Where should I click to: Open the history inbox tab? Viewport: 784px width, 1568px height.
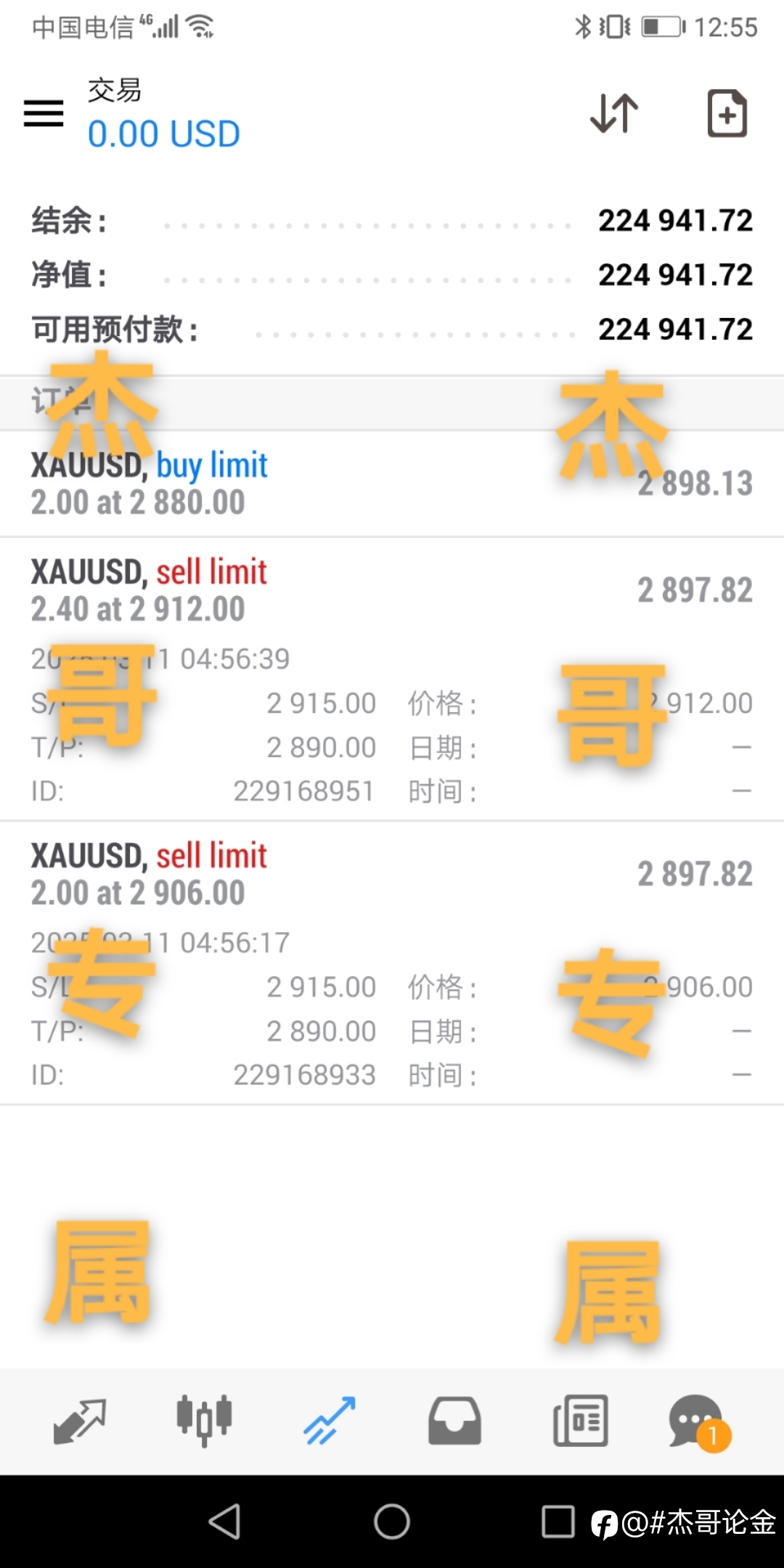[454, 1421]
